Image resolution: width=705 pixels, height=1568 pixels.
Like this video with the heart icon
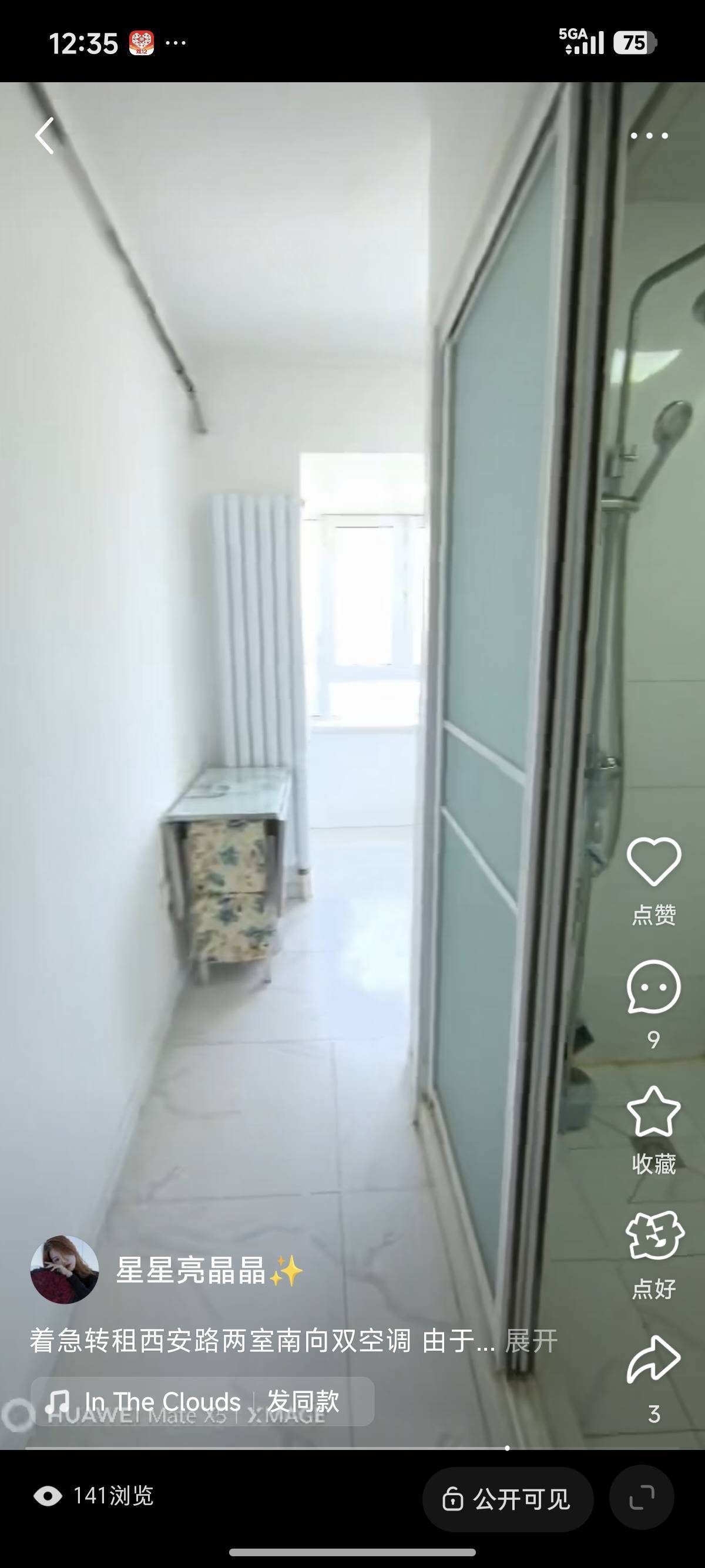point(653,860)
